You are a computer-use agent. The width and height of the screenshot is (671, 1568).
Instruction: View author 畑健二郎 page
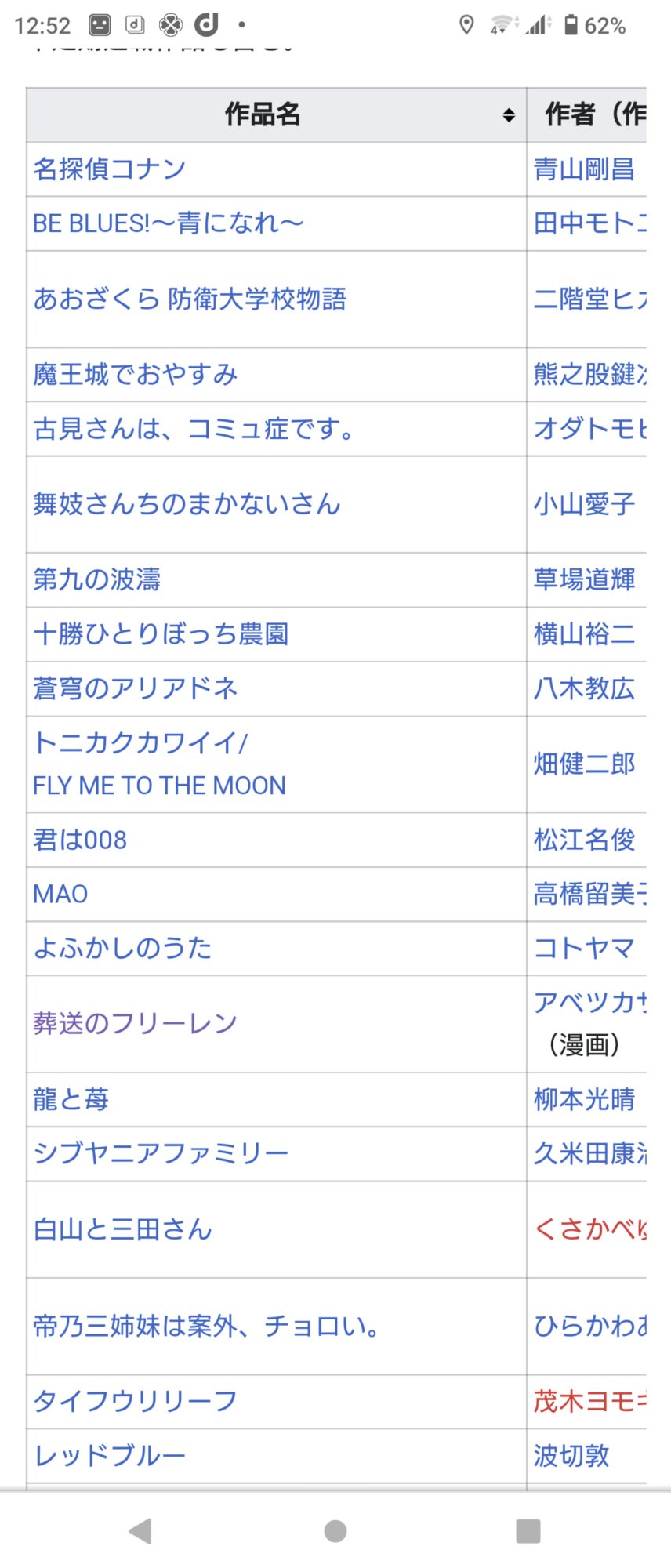(584, 764)
